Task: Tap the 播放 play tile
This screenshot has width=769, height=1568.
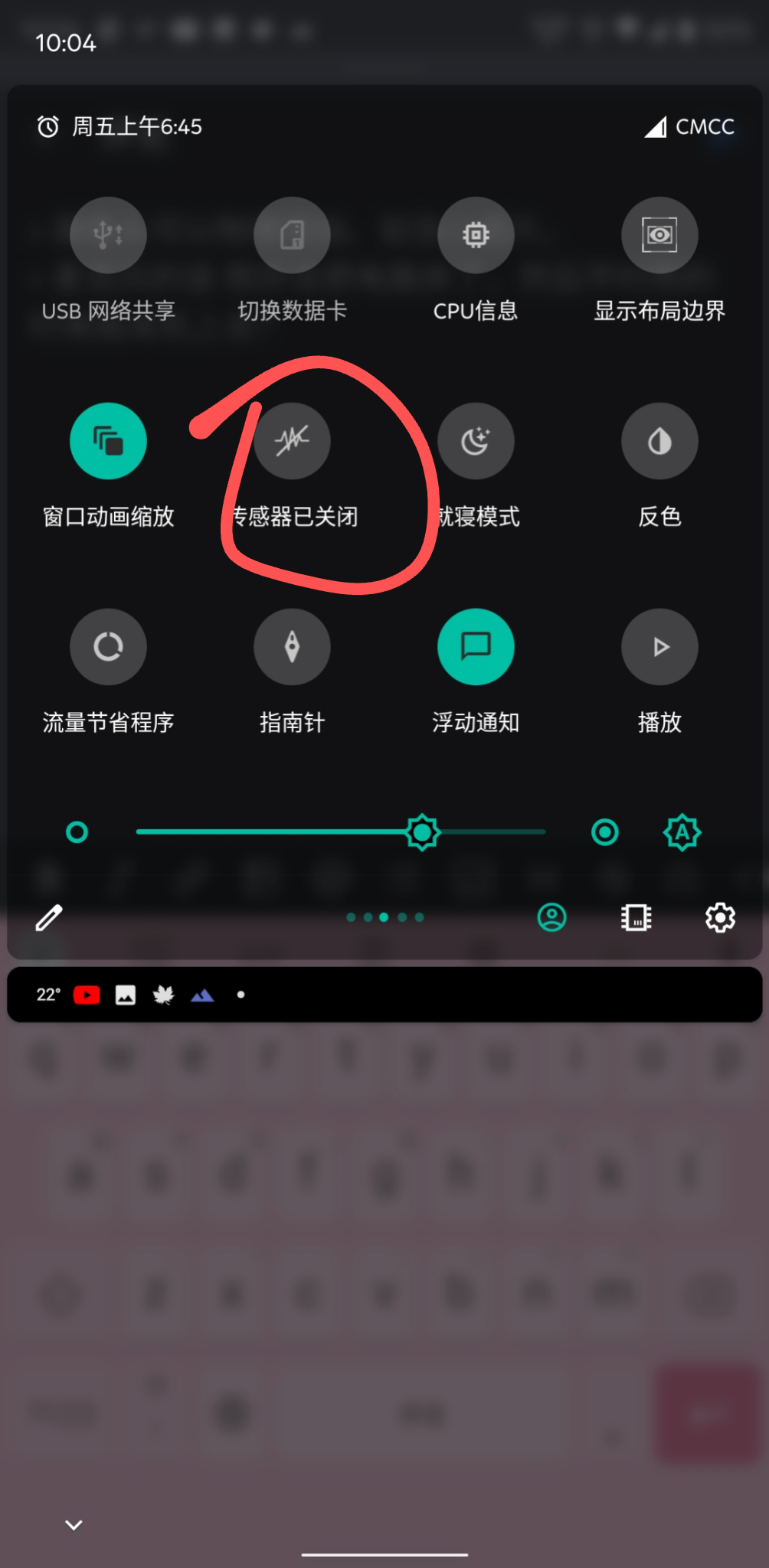Action: tap(659, 647)
